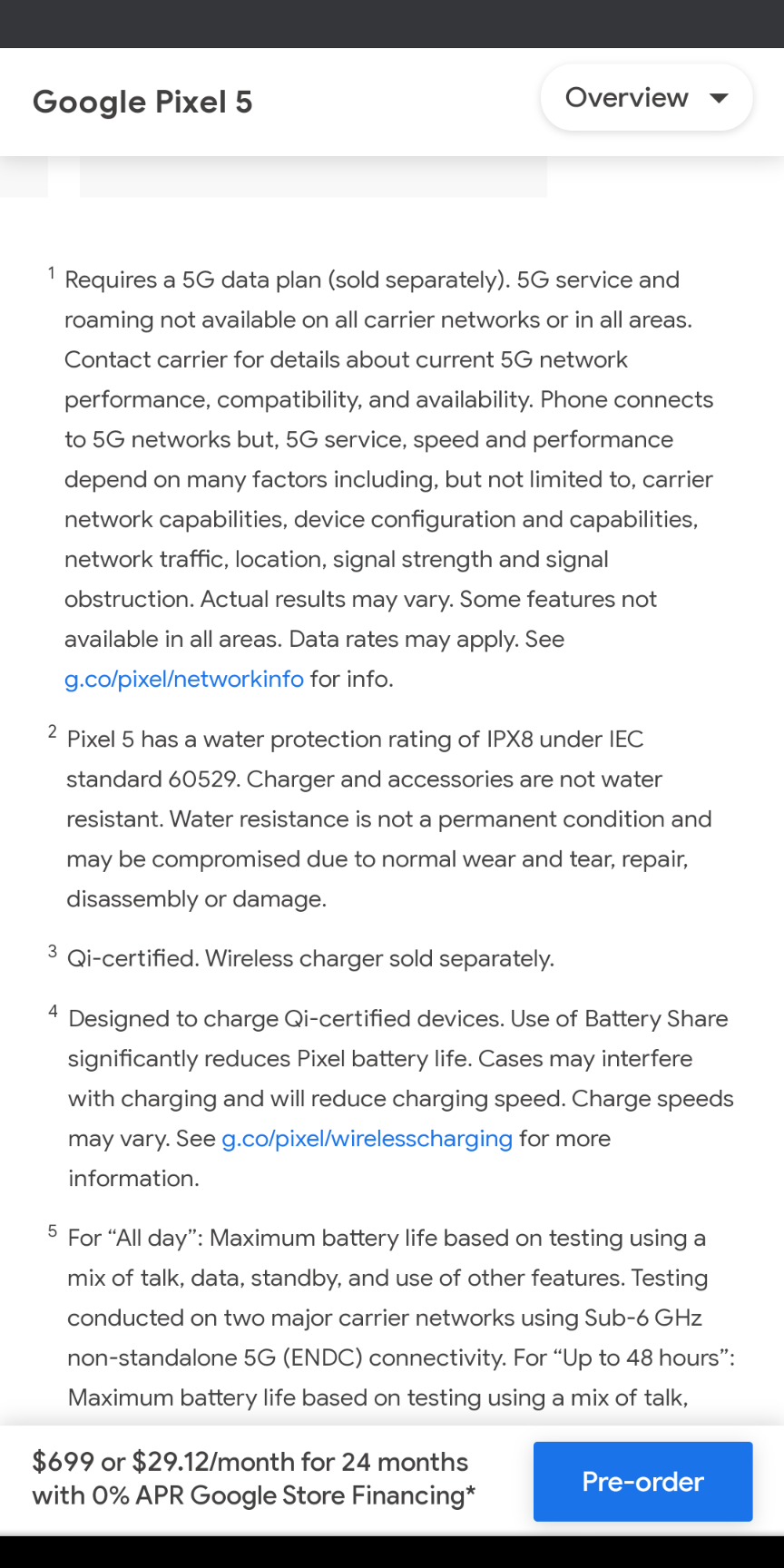784x1568 pixels.
Task: Select footnote 4 about Battery Share
Action: coord(390,1098)
